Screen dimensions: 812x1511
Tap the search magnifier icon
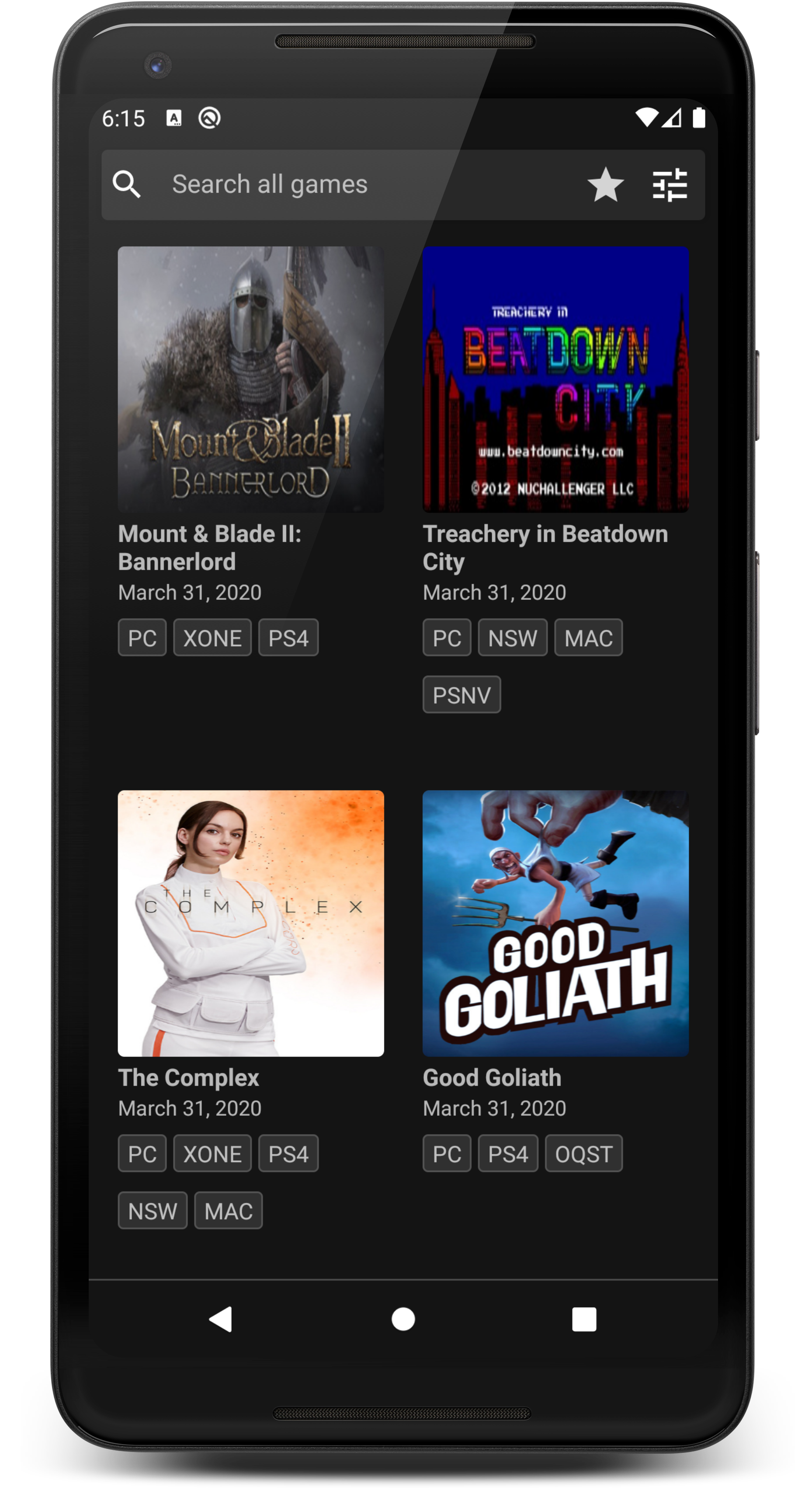(x=127, y=185)
